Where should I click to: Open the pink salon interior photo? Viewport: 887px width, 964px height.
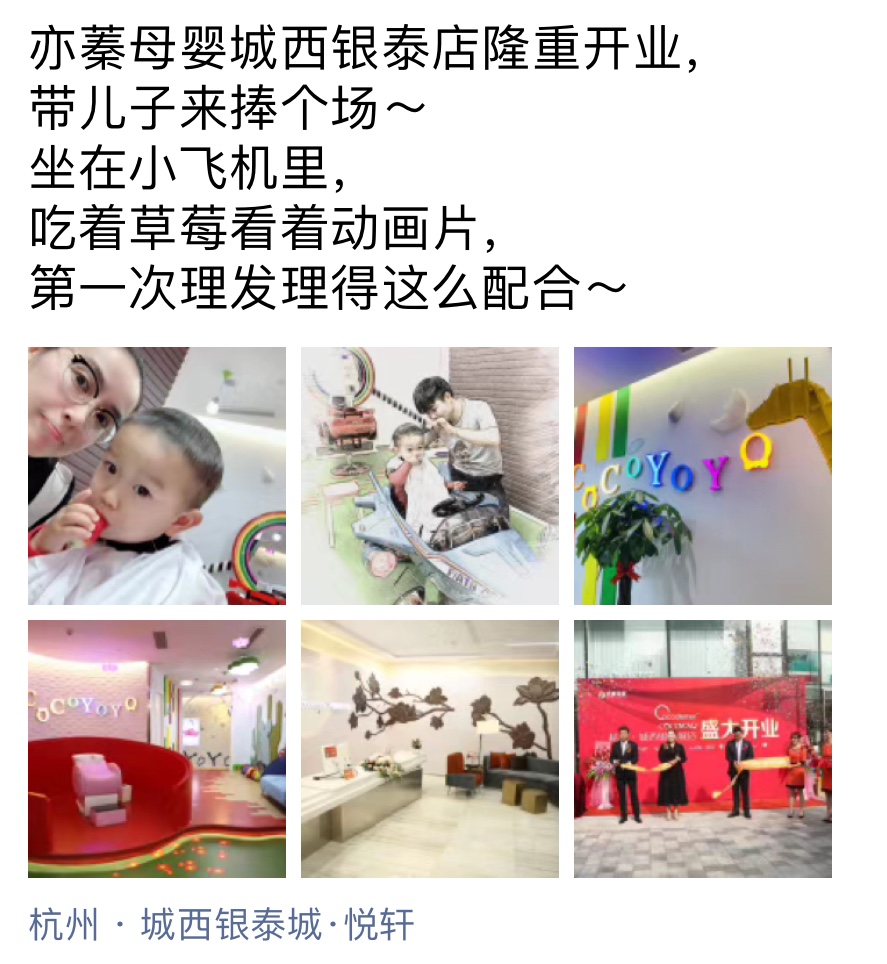click(157, 749)
